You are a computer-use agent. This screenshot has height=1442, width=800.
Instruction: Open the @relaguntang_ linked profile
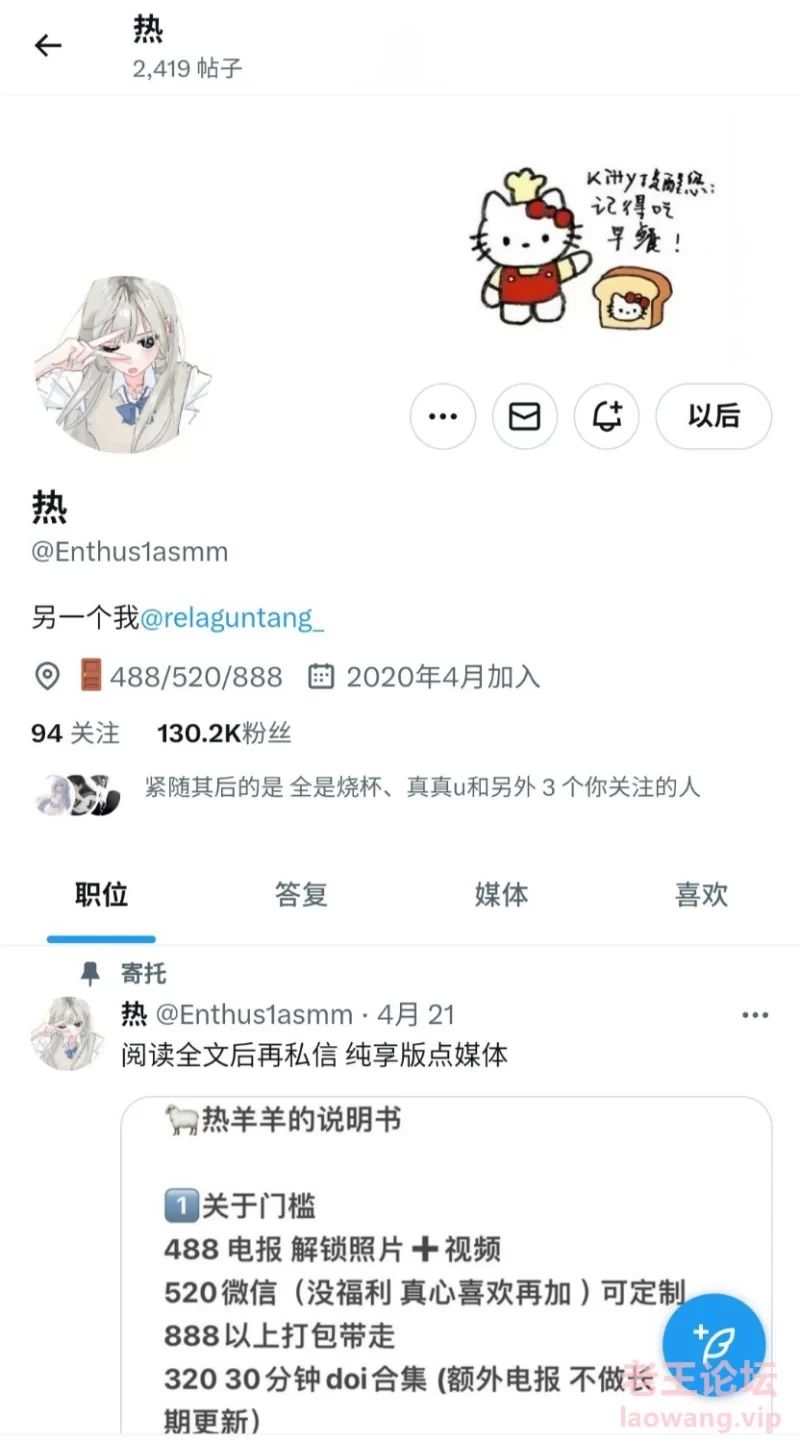click(231, 618)
